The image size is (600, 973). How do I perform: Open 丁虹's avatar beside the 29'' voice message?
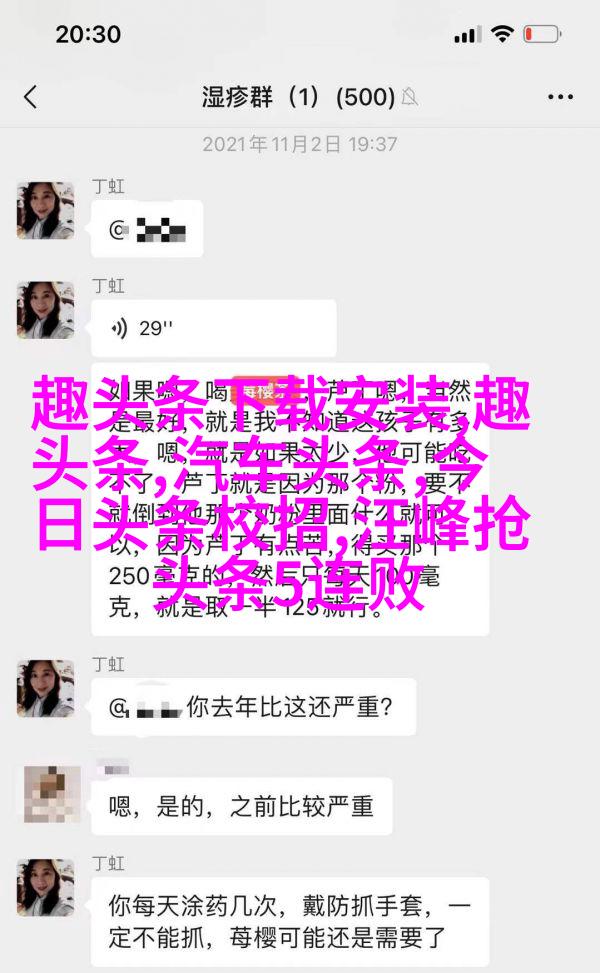coord(46,309)
